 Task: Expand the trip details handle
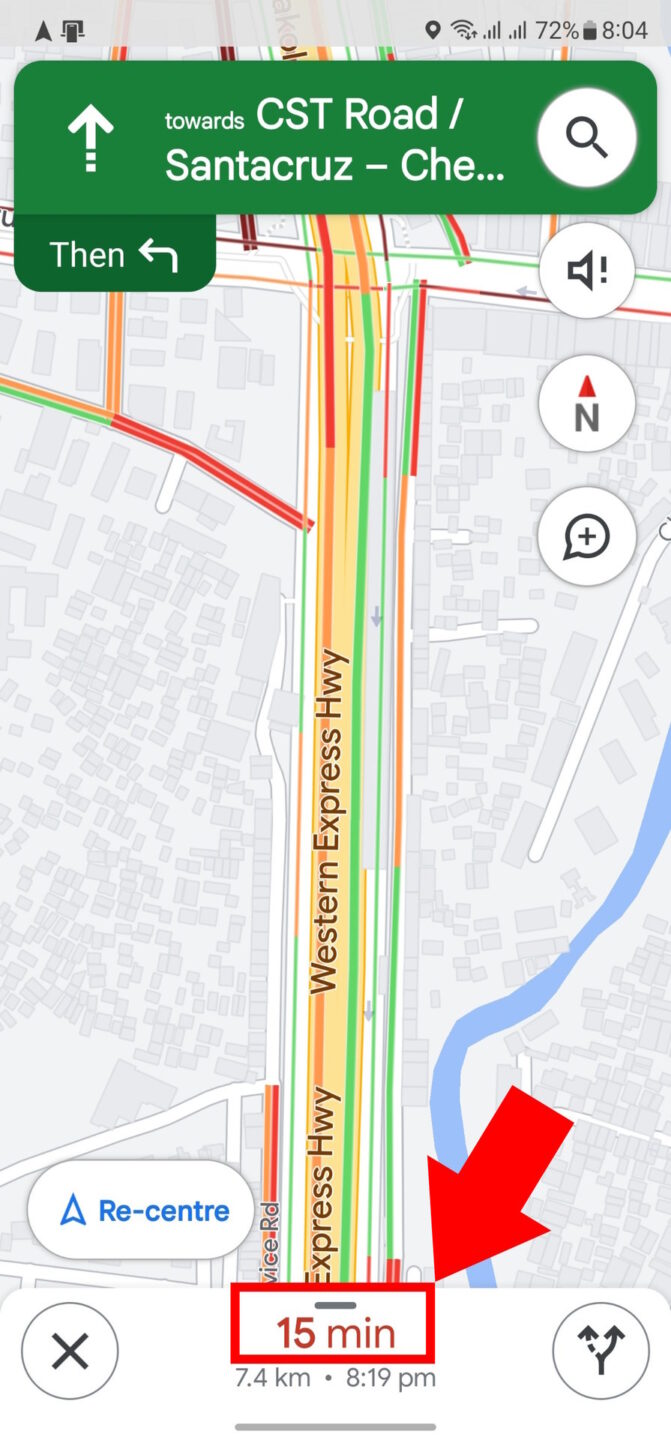pyautogui.click(x=335, y=1305)
